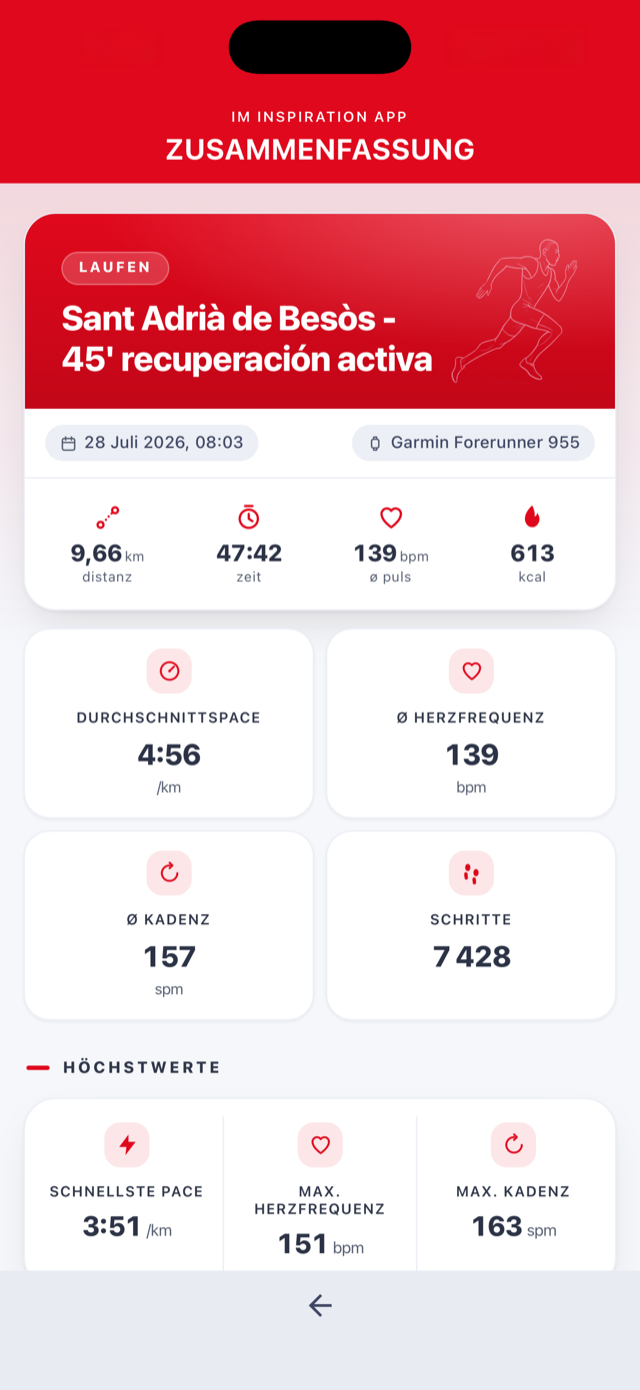Go back with the bottom arrow
The image size is (640, 1390).
point(320,1305)
